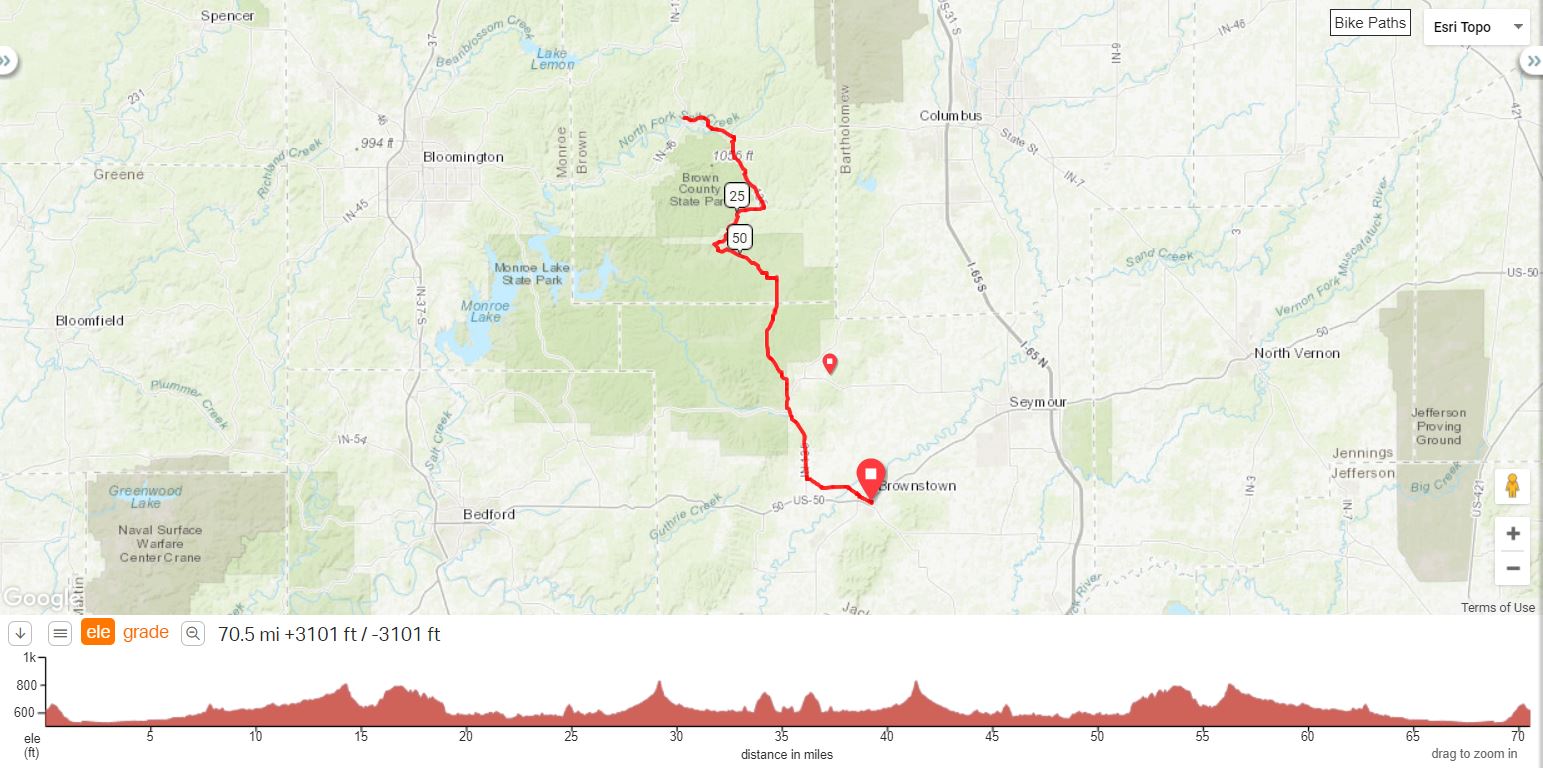This screenshot has width=1543, height=768.
Task: Expand the left side panel
Action: (7, 61)
